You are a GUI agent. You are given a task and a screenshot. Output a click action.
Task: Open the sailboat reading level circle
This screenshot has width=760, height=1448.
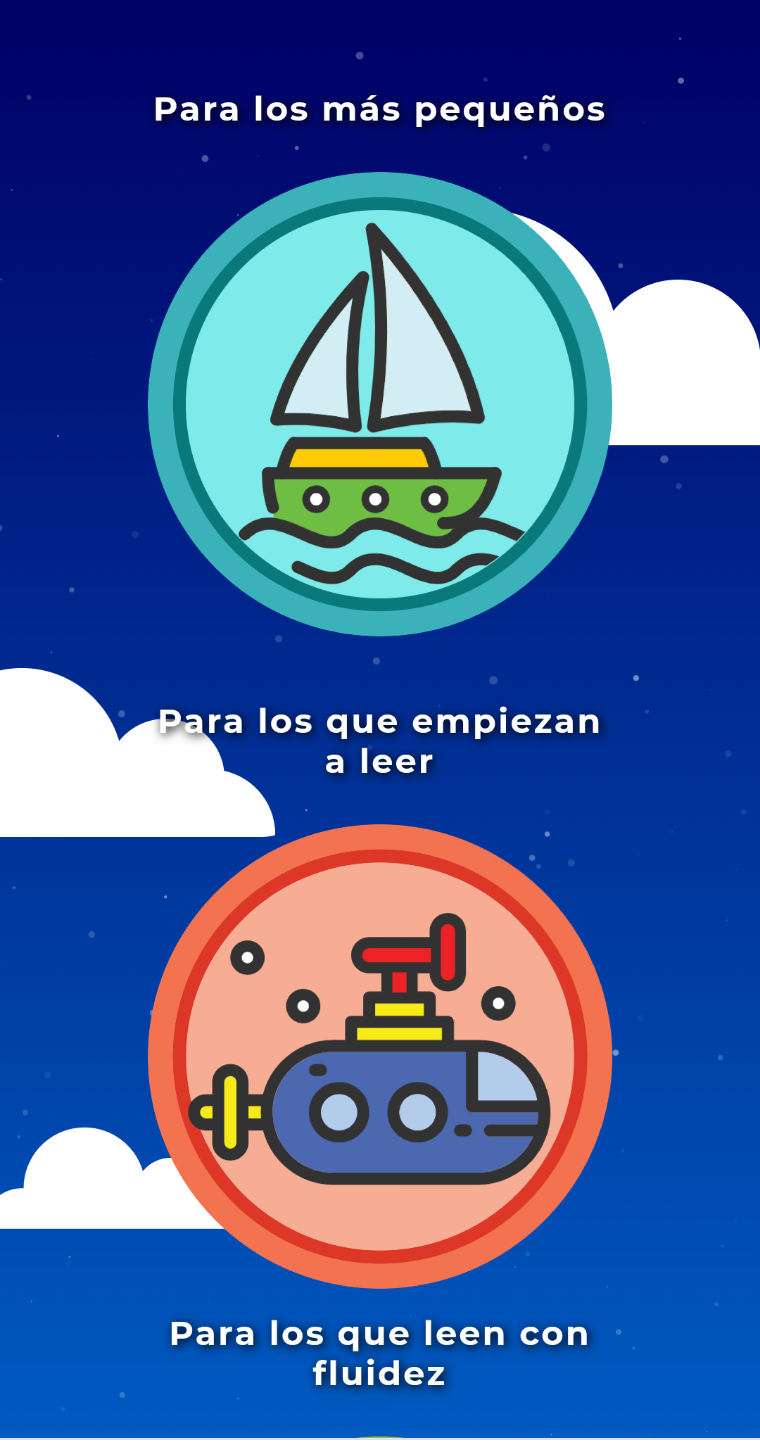pyautogui.click(x=380, y=404)
